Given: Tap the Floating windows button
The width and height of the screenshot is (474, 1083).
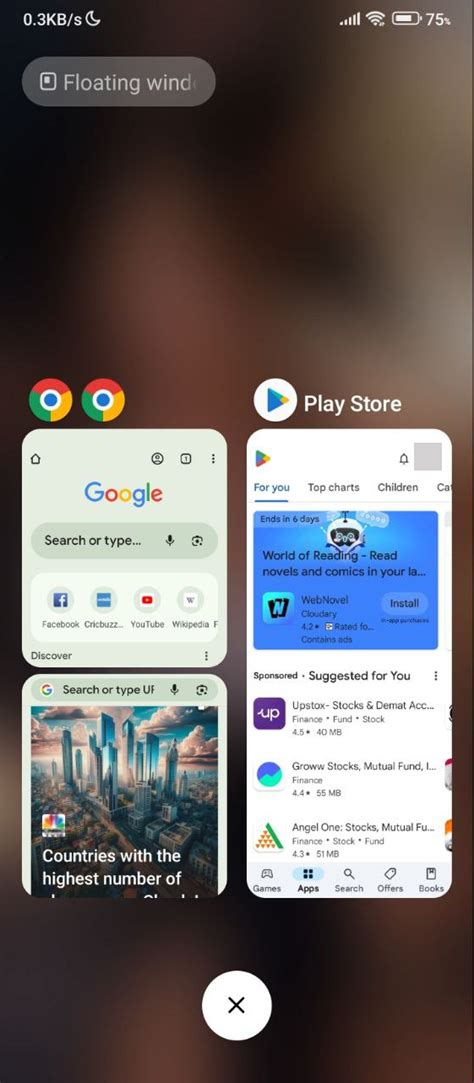Looking at the screenshot, I should point(119,82).
